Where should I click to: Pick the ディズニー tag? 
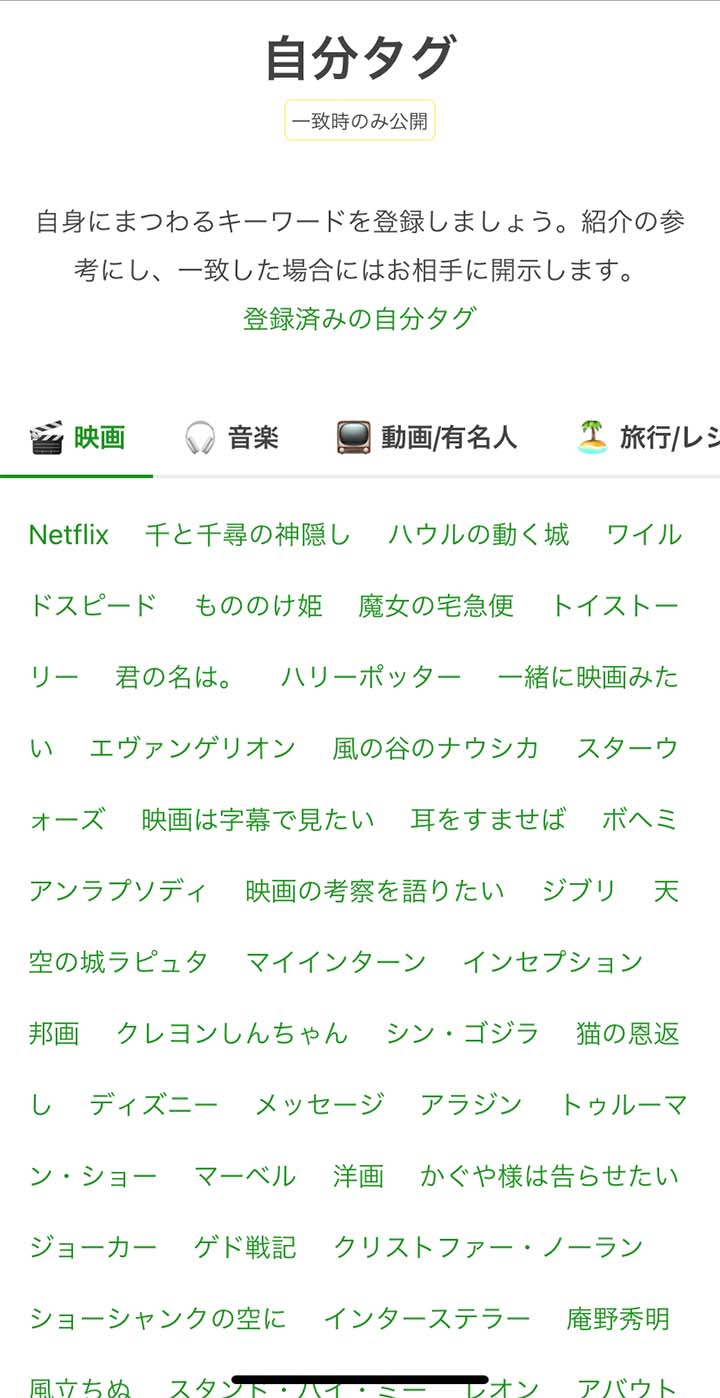coord(153,1105)
